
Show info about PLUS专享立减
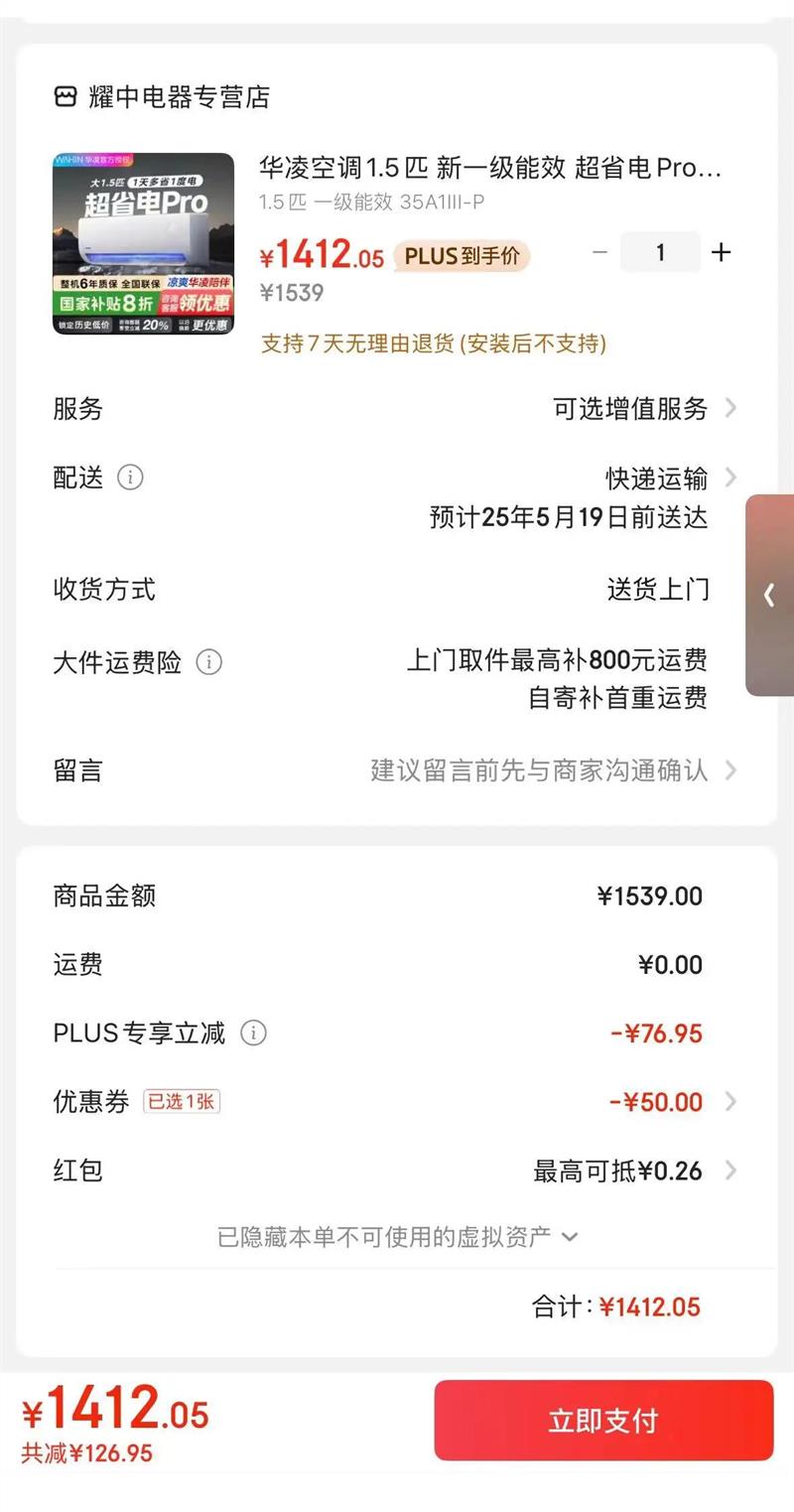point(254,1033)
